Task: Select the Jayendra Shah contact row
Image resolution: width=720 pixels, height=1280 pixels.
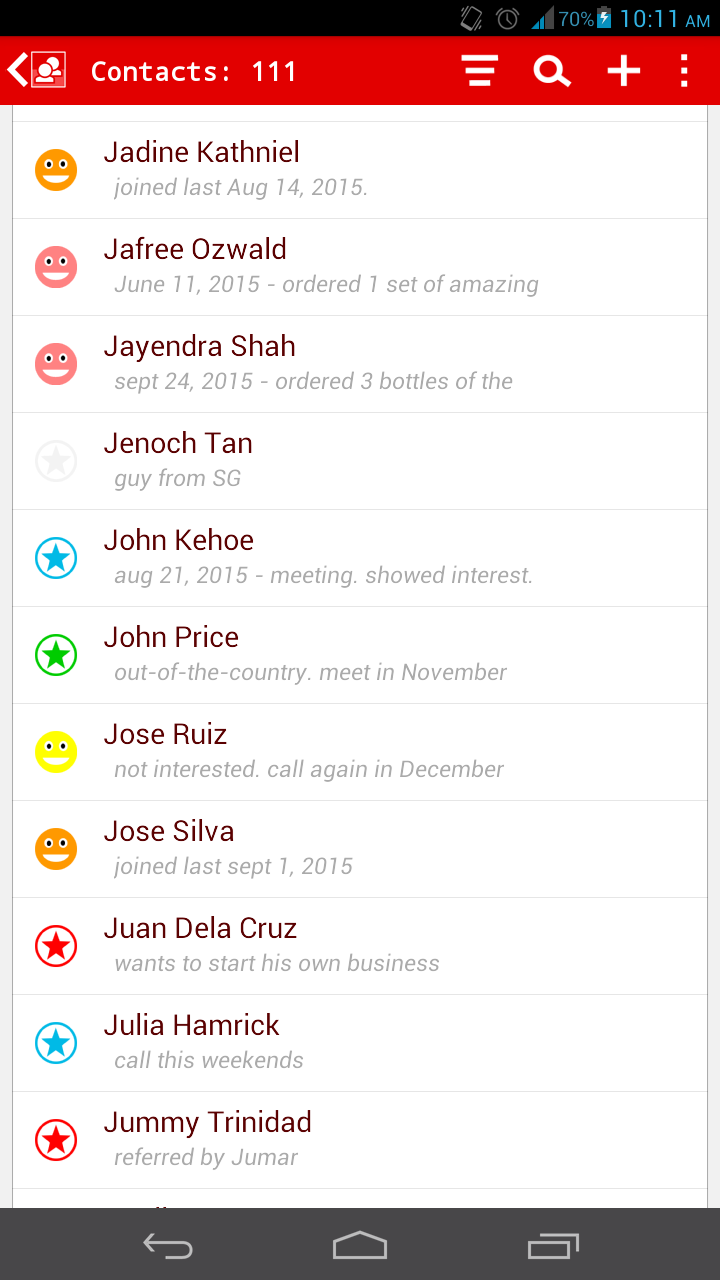Action: click(x=360, y=364)
